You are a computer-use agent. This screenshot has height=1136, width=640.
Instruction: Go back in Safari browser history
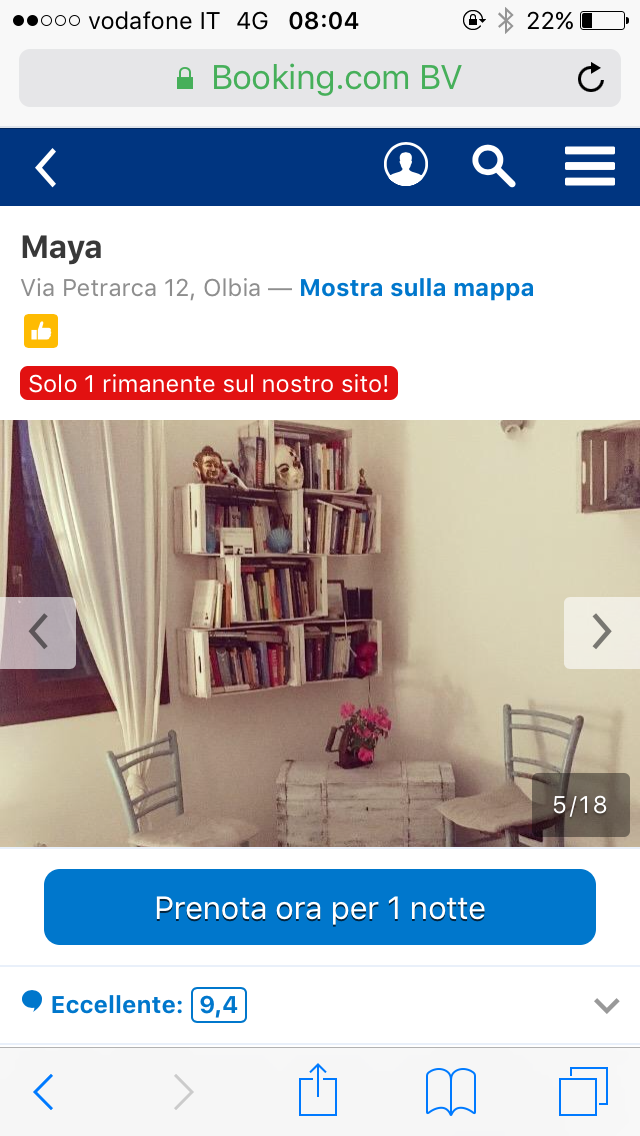43,1091
